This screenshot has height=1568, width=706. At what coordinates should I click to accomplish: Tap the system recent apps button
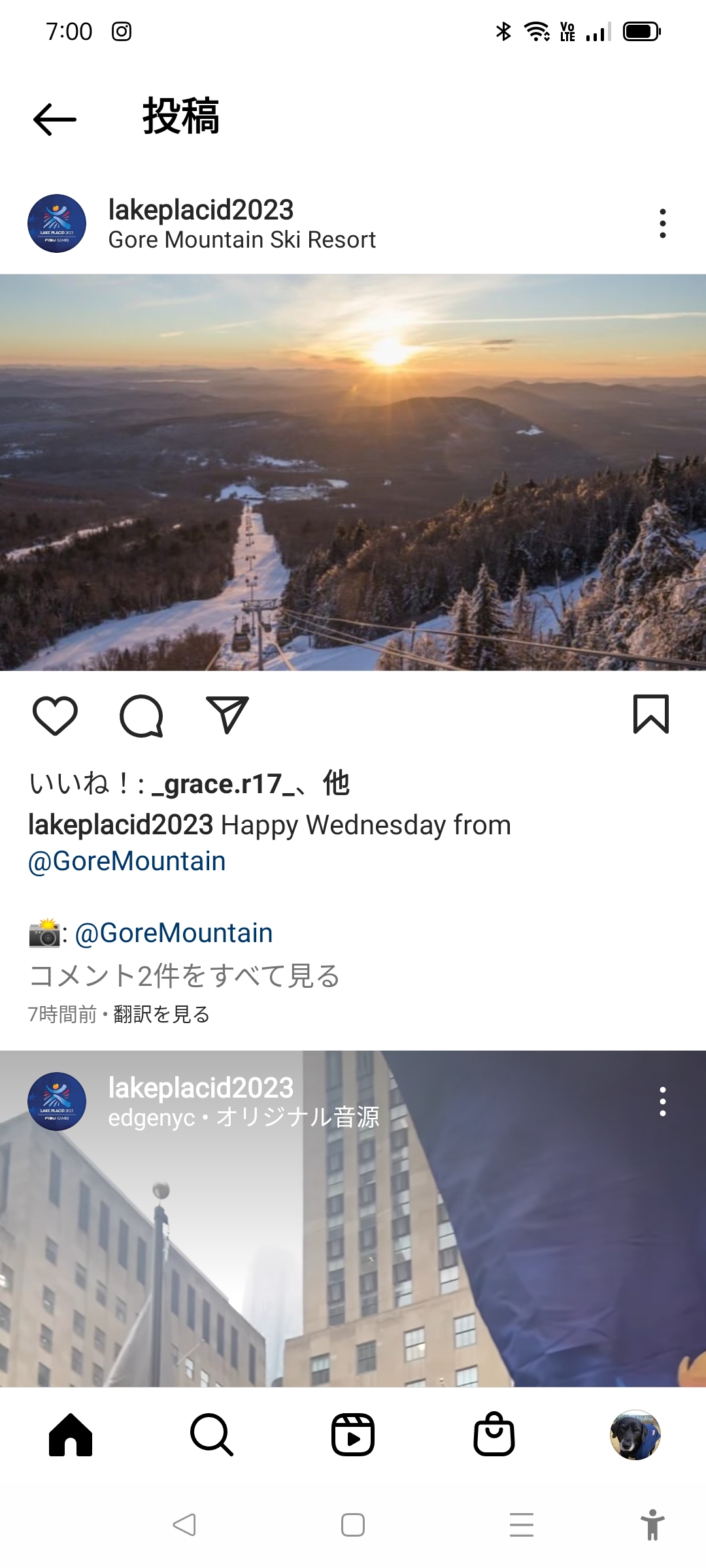click(522, 1525)
